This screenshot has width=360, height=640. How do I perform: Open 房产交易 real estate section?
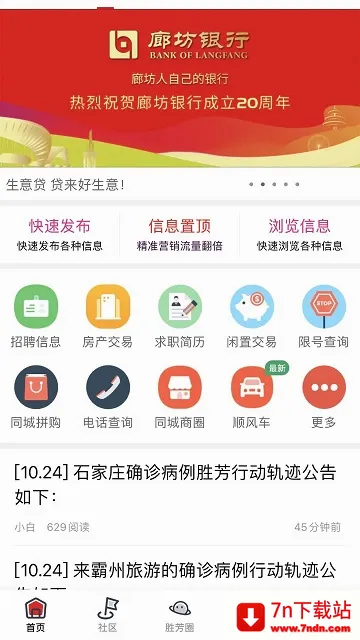(108, 317)
